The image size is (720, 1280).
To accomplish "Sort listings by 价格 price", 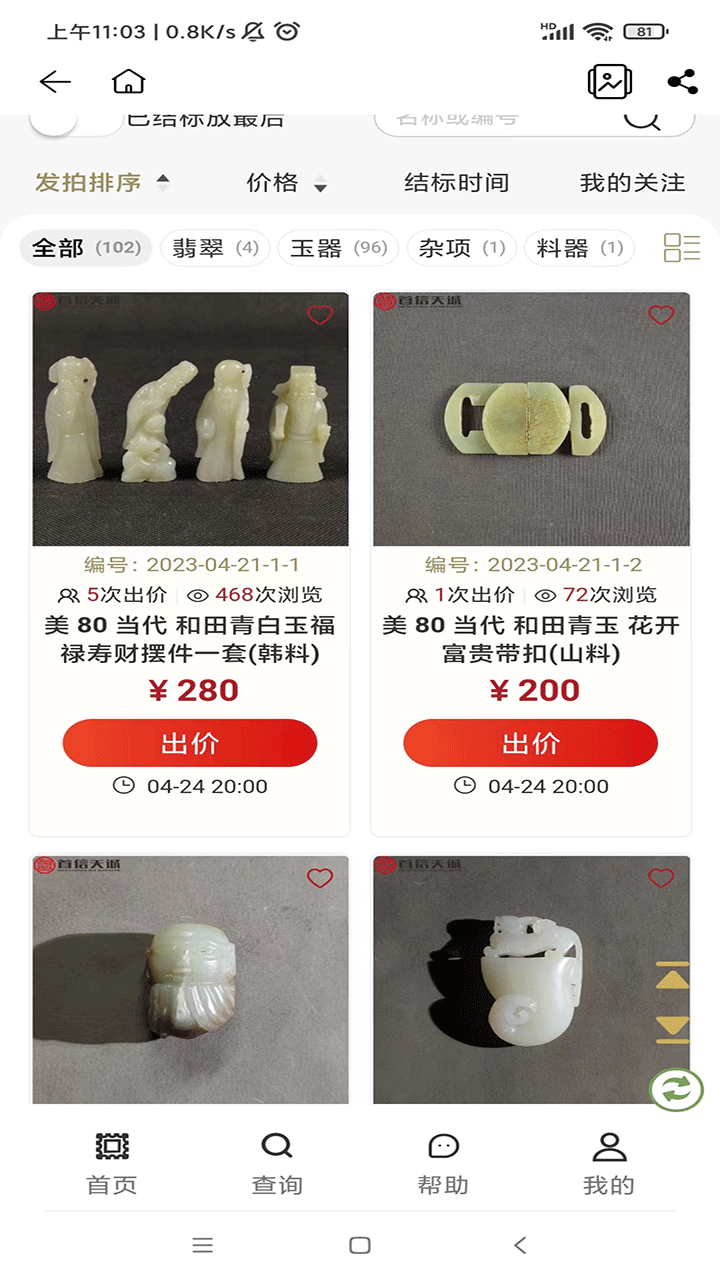I will 286,183.
